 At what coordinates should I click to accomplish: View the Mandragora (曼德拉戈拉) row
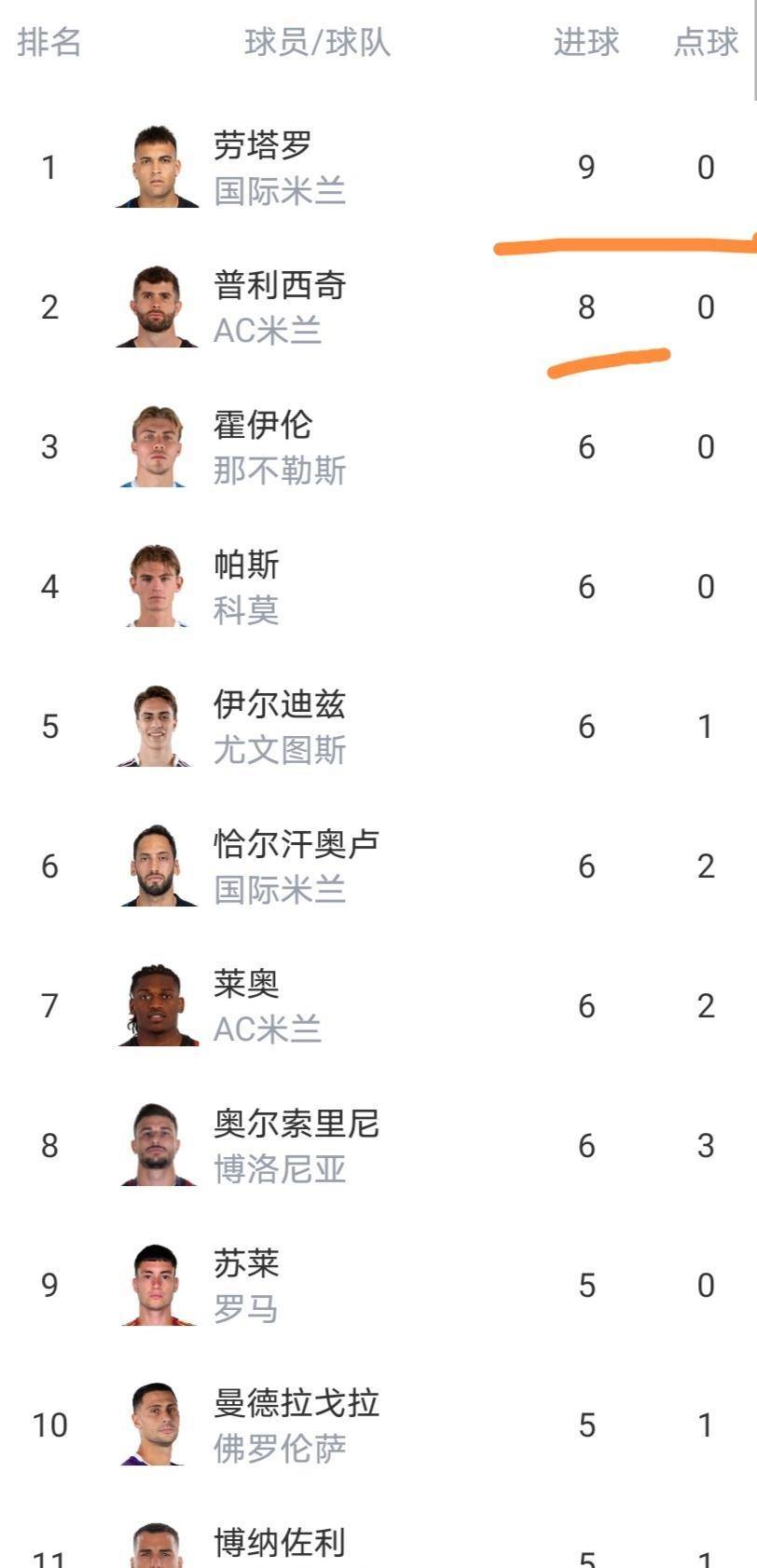(296, 1404)
